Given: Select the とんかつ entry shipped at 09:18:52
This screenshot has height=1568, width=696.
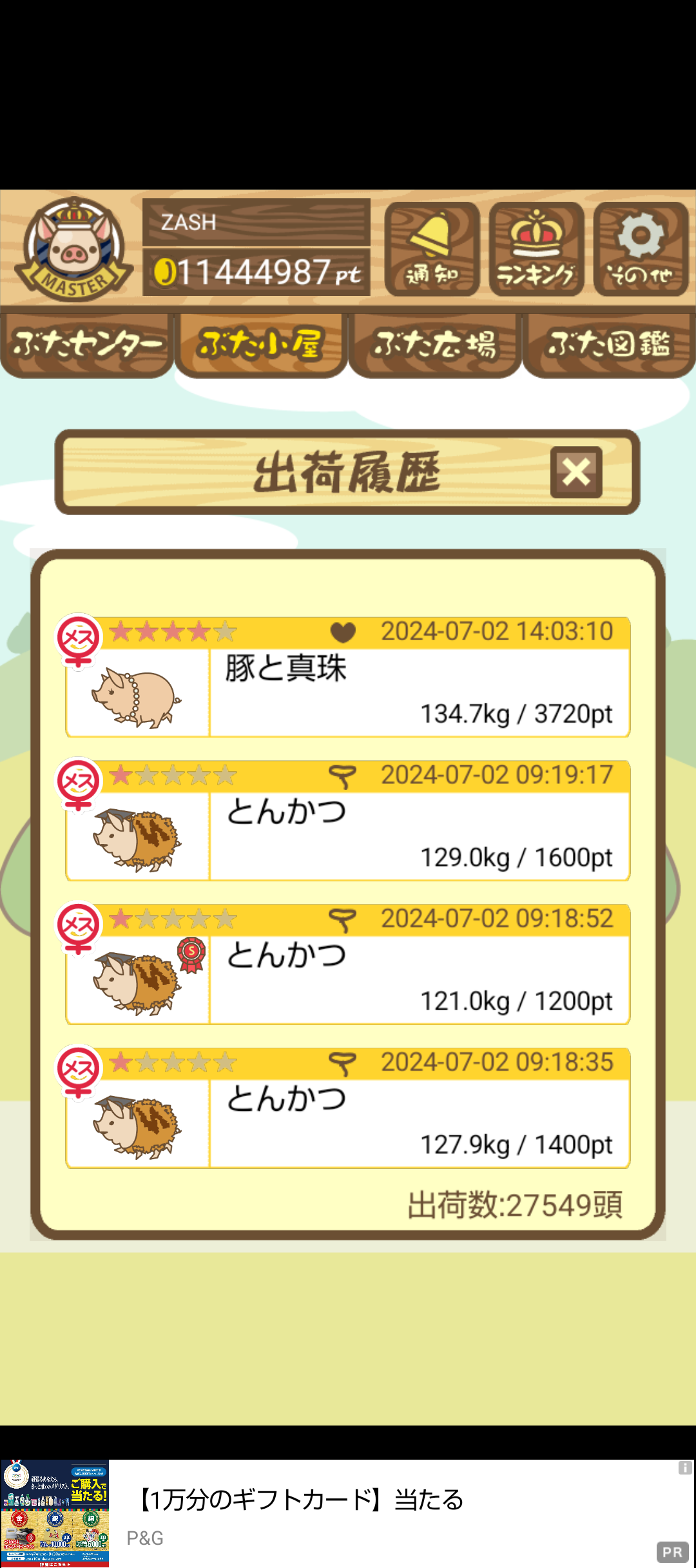Looking at the screenshot, I should (348, 965).
